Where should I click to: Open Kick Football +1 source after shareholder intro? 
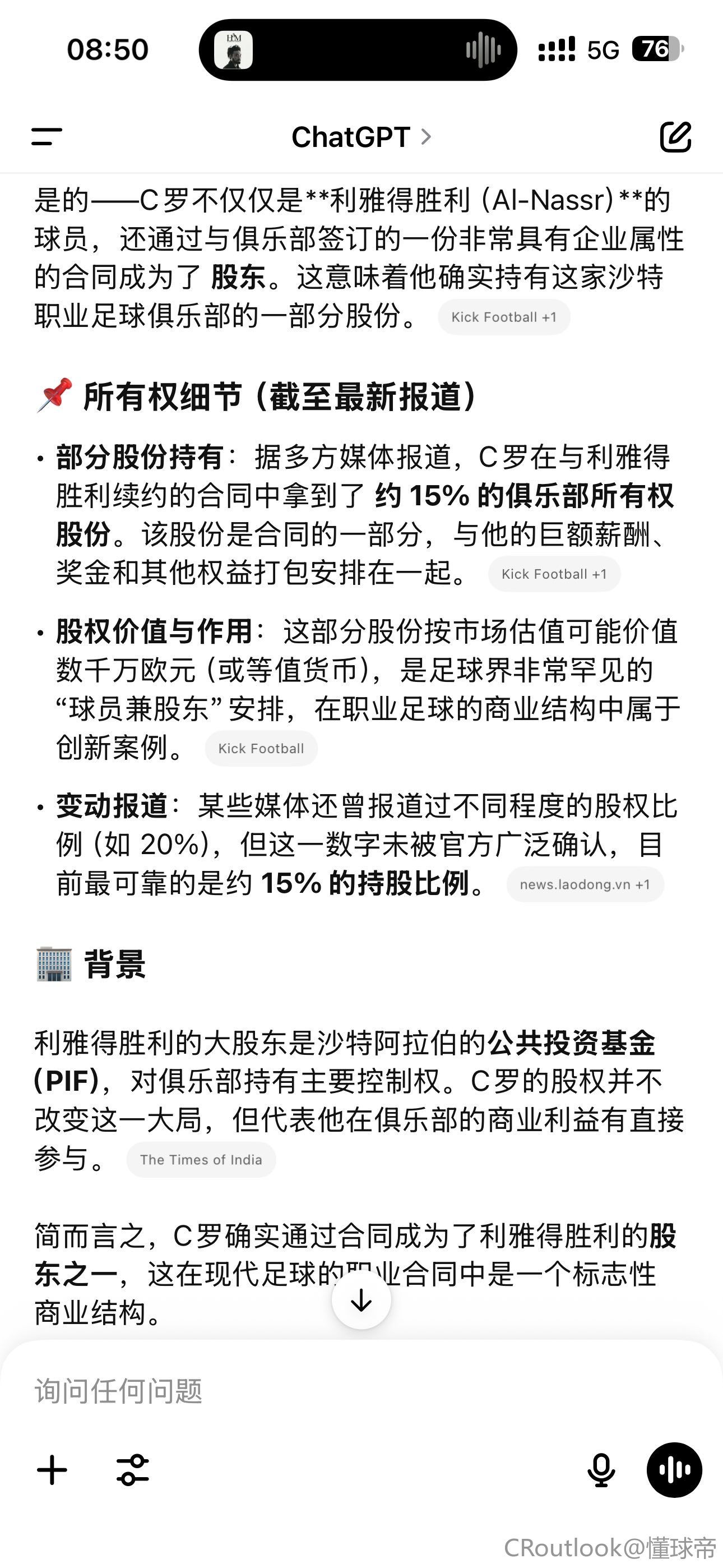point(503,317)
